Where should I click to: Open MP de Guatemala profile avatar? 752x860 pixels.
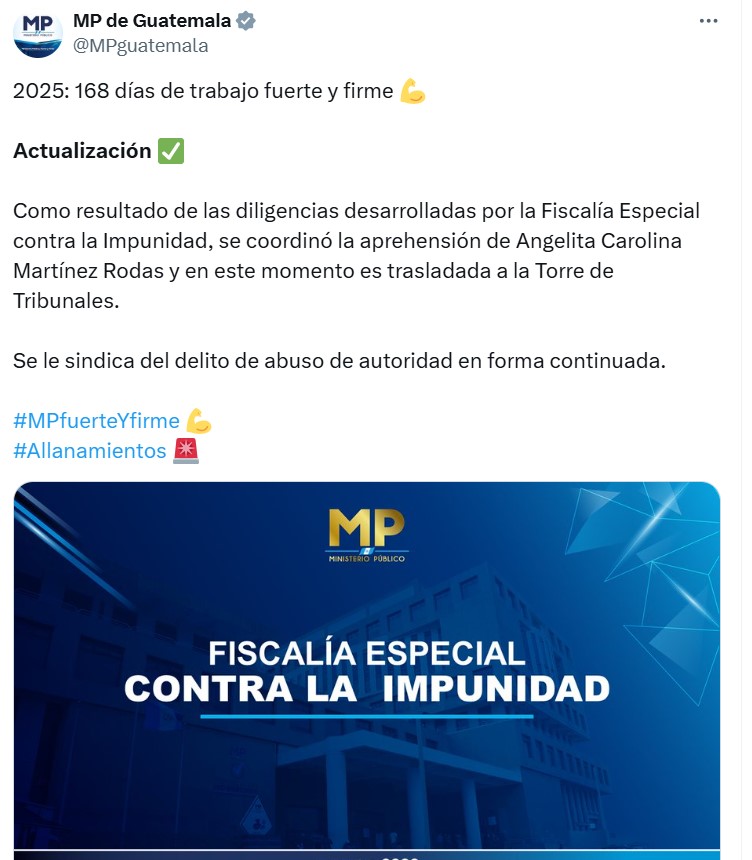coord(38,33)
